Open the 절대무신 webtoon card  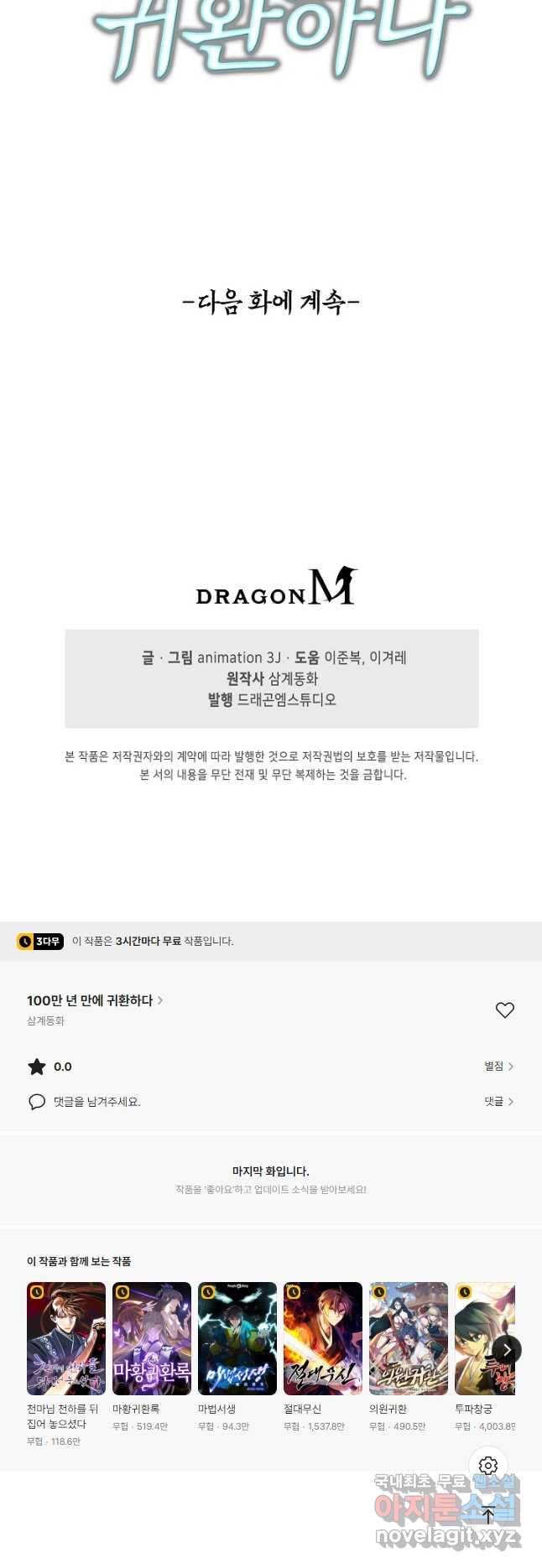tap(323, 1338)
